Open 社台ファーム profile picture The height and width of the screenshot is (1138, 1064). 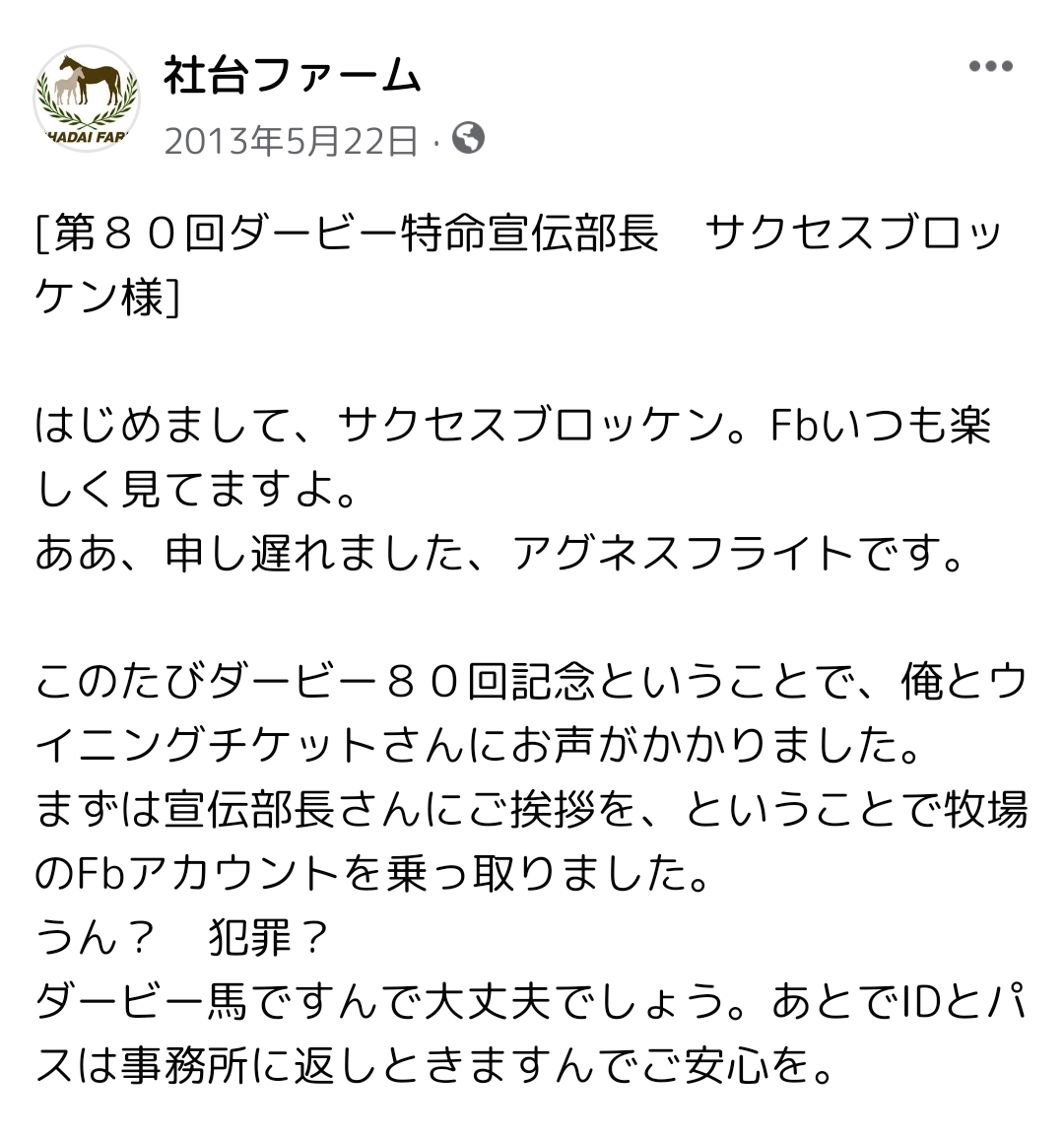click(x=86, y=99)
